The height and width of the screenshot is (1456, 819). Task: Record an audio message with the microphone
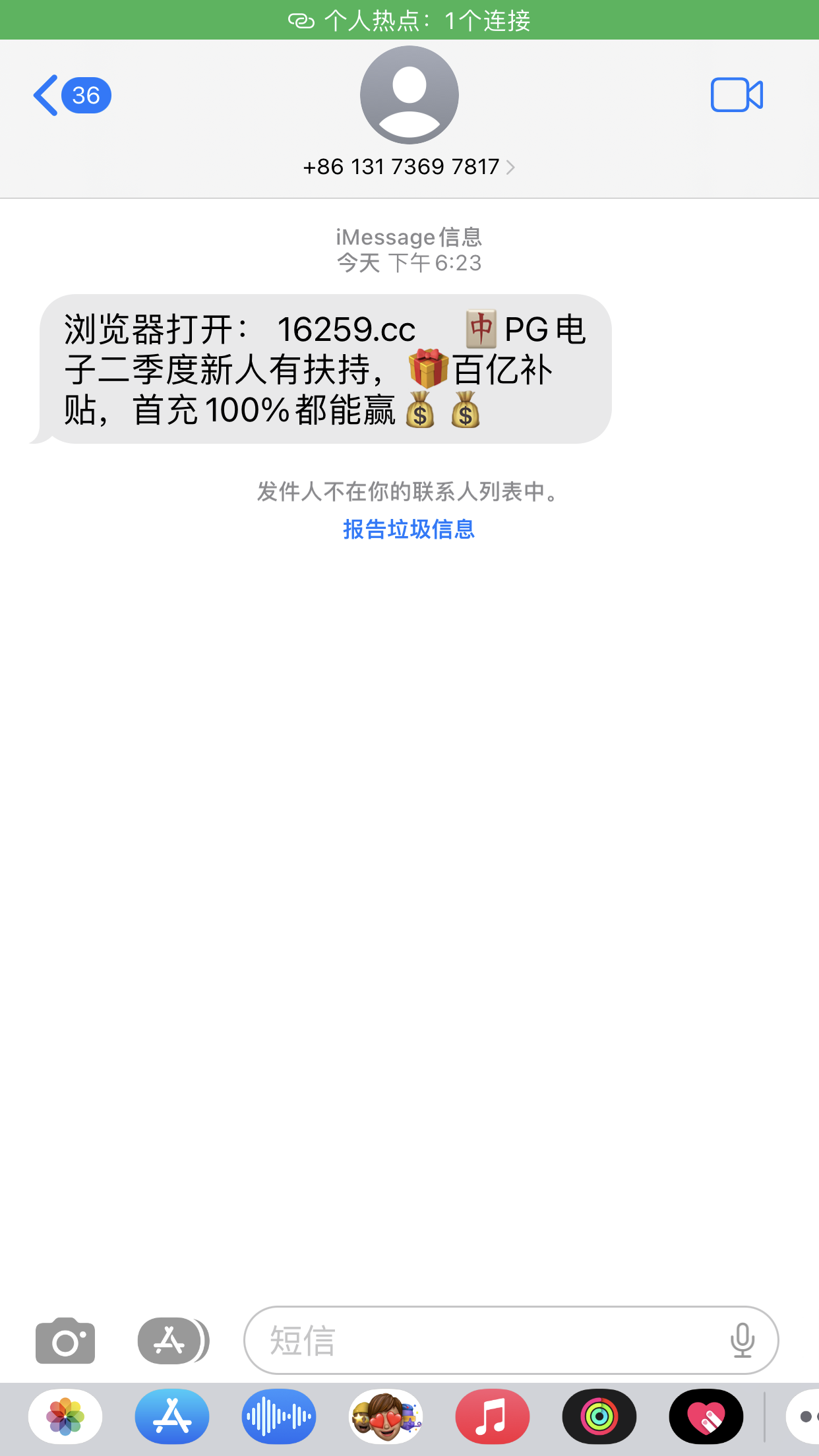[x=742, y=1341]
